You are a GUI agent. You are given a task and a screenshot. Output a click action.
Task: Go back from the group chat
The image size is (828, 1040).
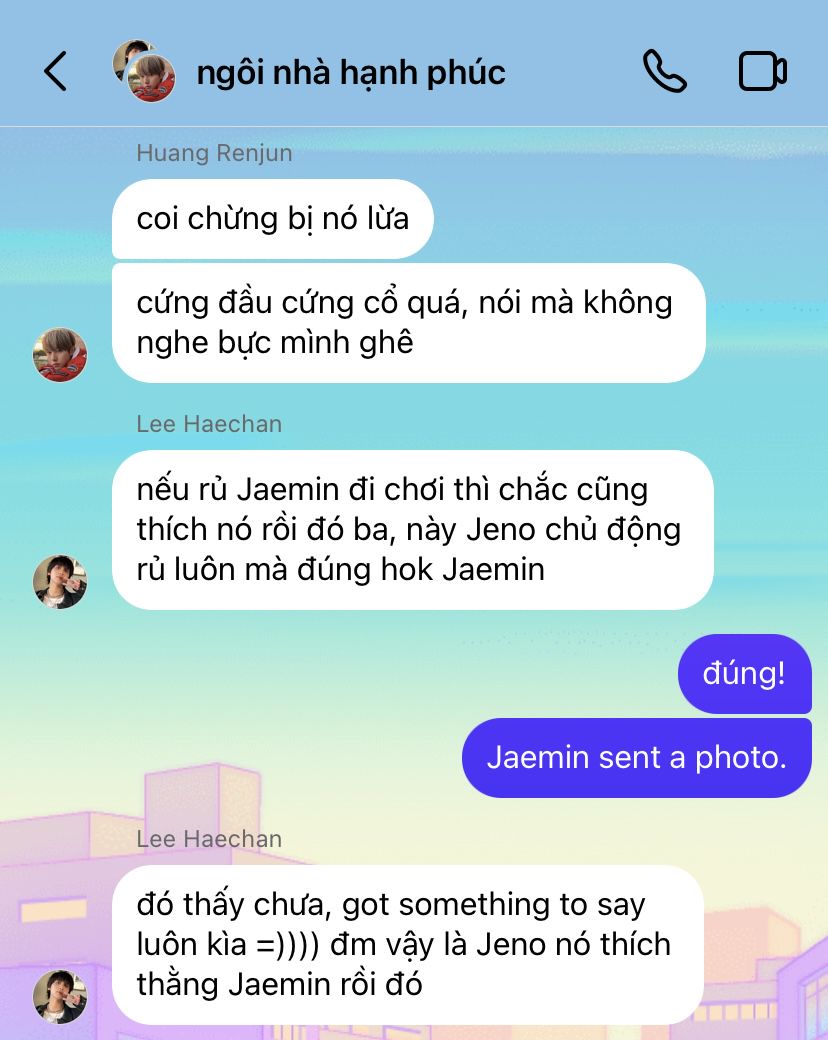[x=56, y=72]
